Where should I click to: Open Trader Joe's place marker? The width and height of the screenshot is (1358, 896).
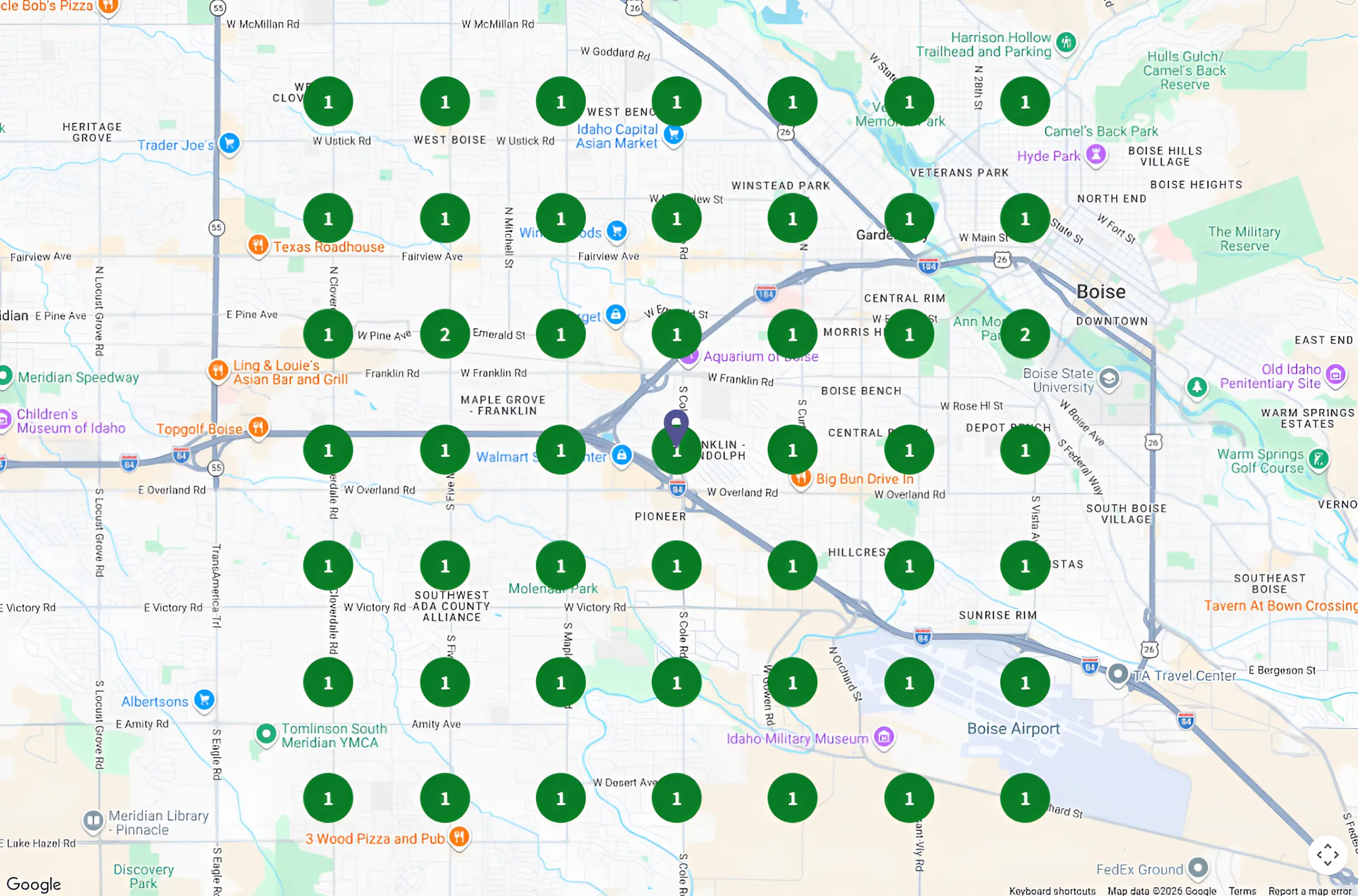pyautogui.click(x=229, y=144)
